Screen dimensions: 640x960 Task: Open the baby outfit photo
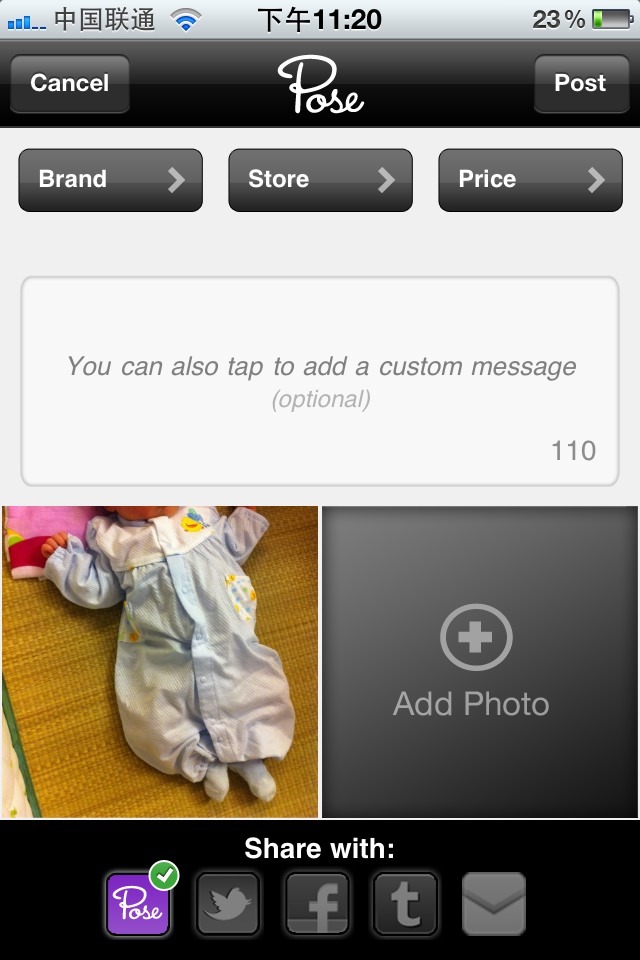tap(160, 661)
